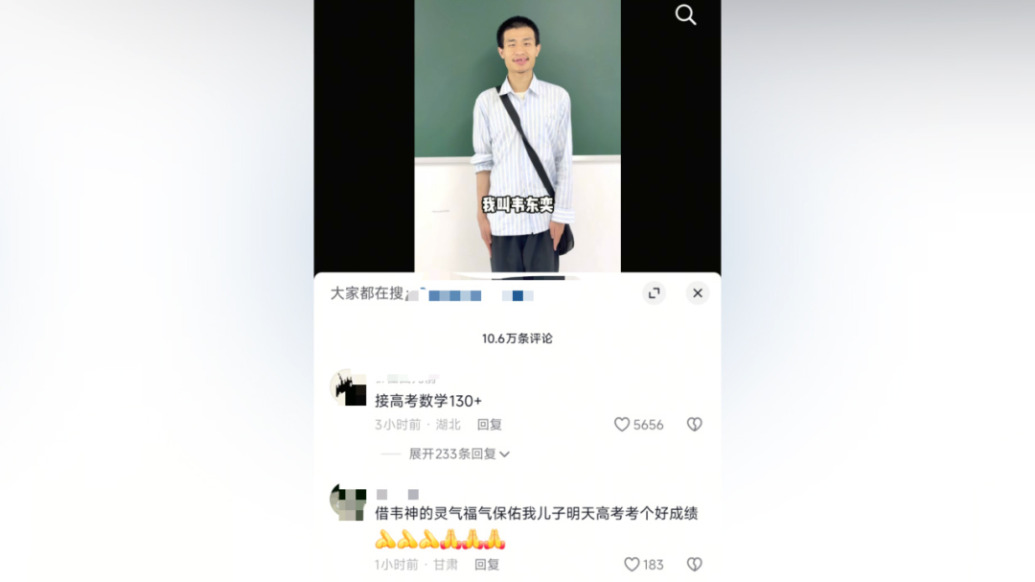Open avatar of 借韦神的灵气 commenter
The width and height of the screenshot is (1035, 582).
348,502
